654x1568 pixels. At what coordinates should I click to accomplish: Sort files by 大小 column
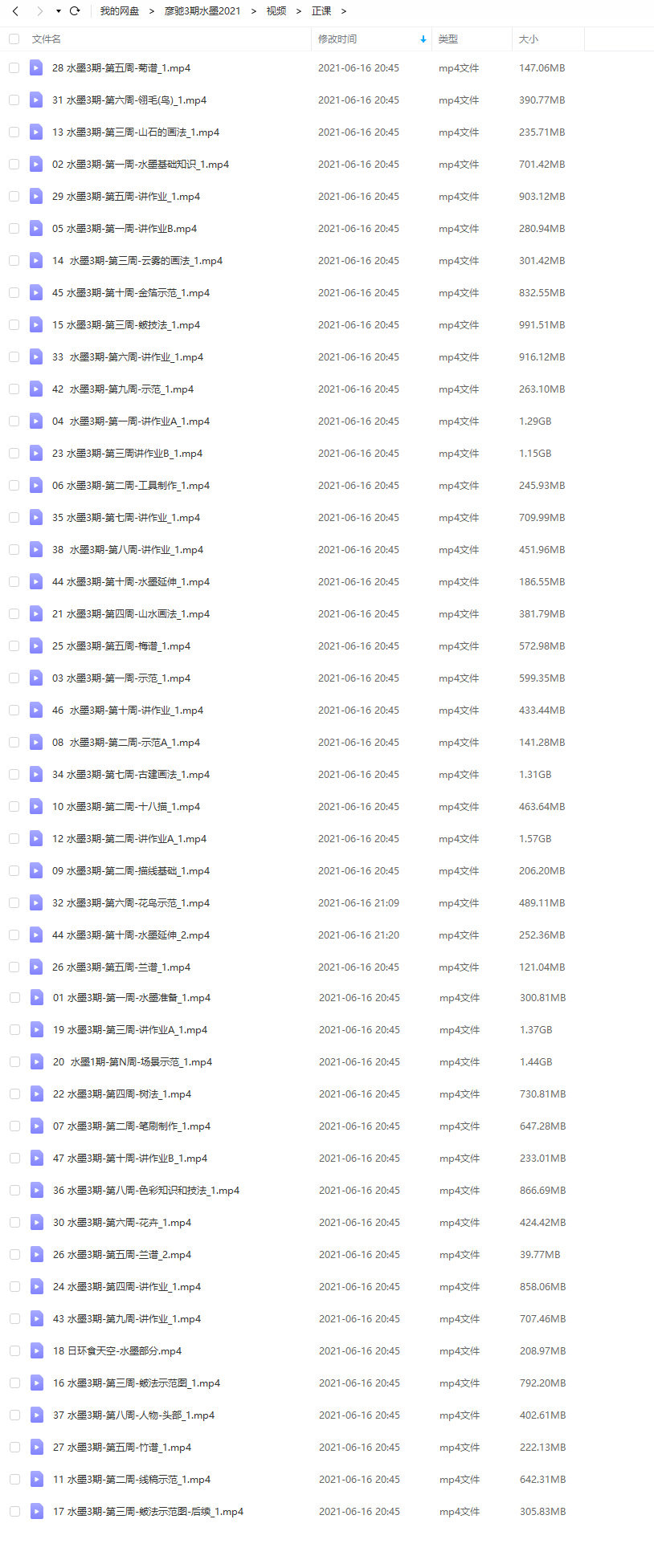click(529, 39)
